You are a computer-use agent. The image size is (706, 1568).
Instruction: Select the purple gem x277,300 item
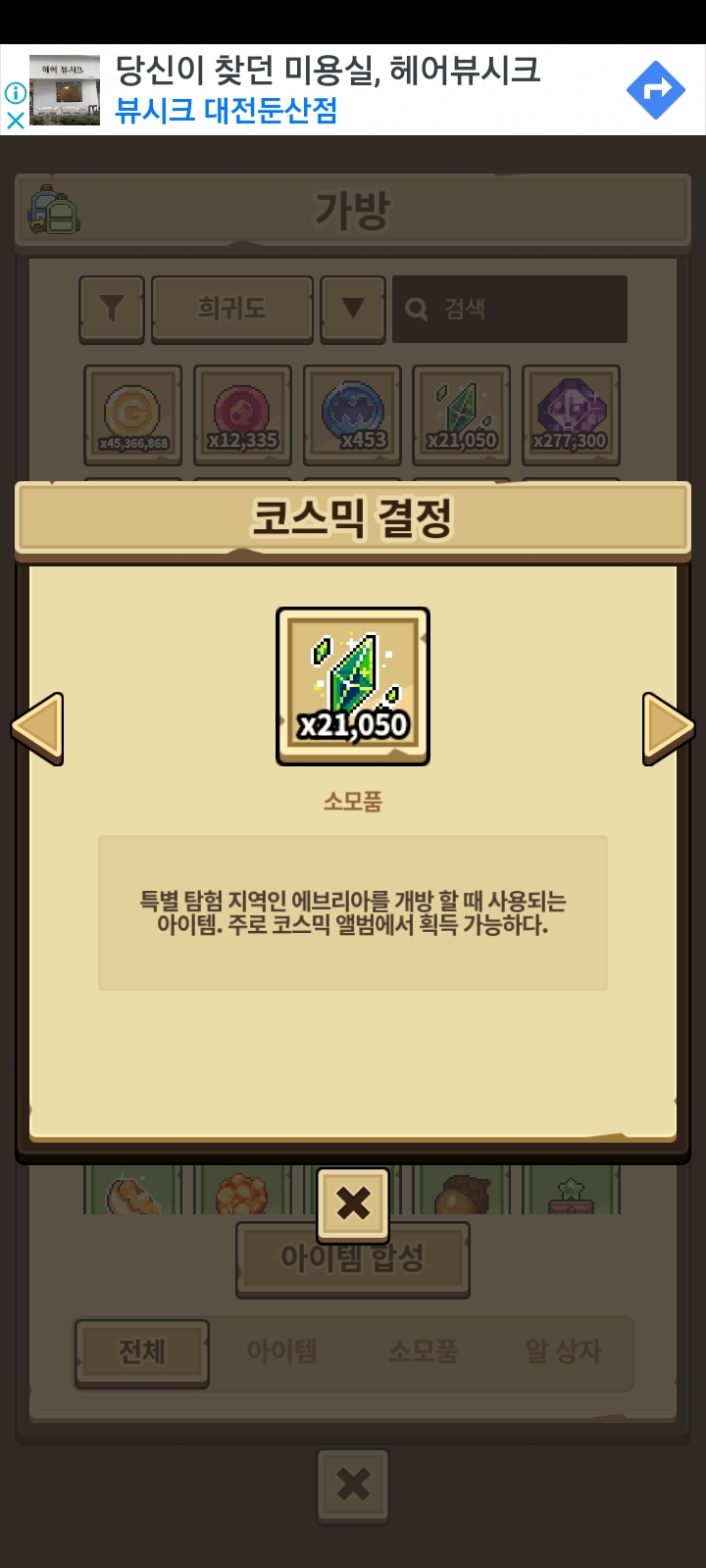(x=571, y=415)
